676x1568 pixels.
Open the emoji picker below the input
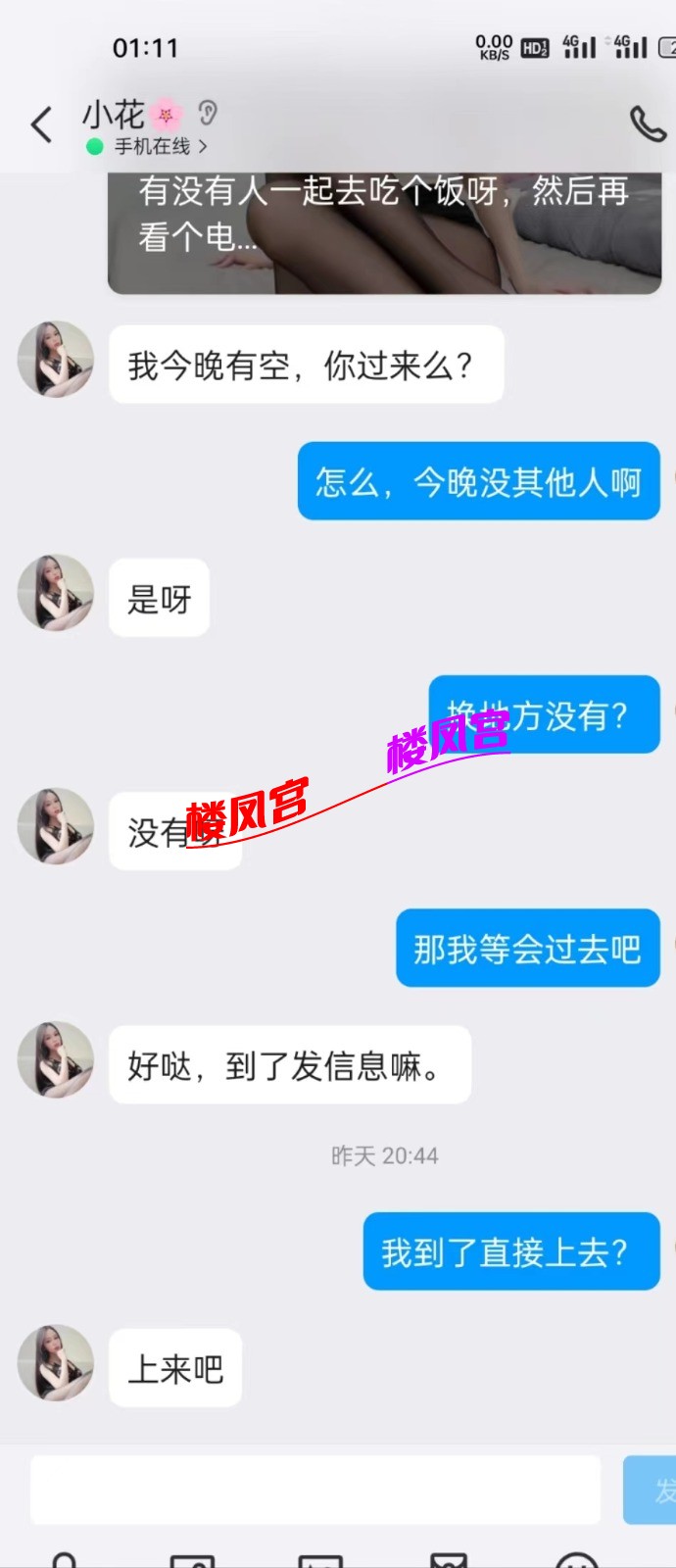tap(576, 1560)
